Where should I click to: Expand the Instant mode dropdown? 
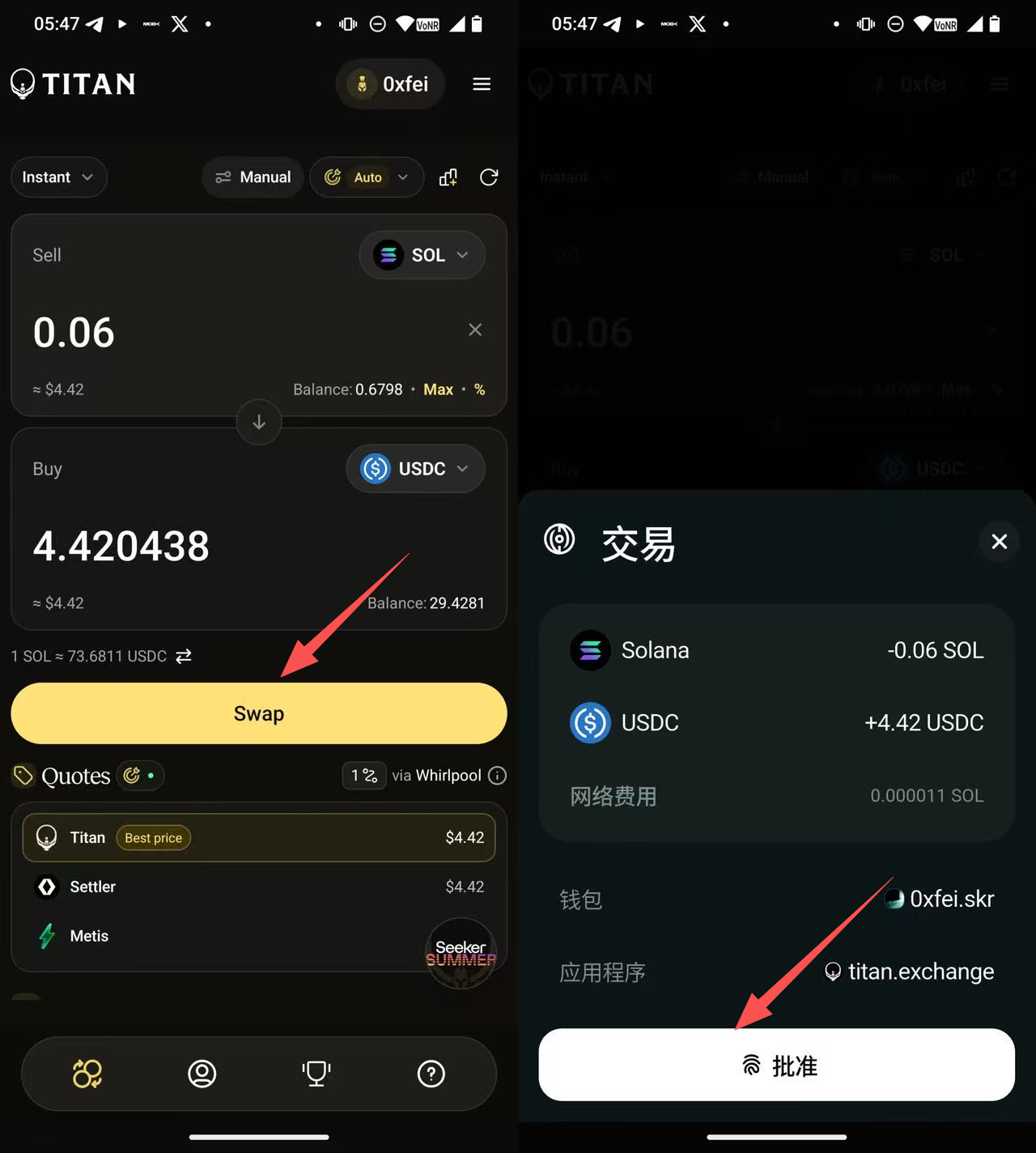59,177
